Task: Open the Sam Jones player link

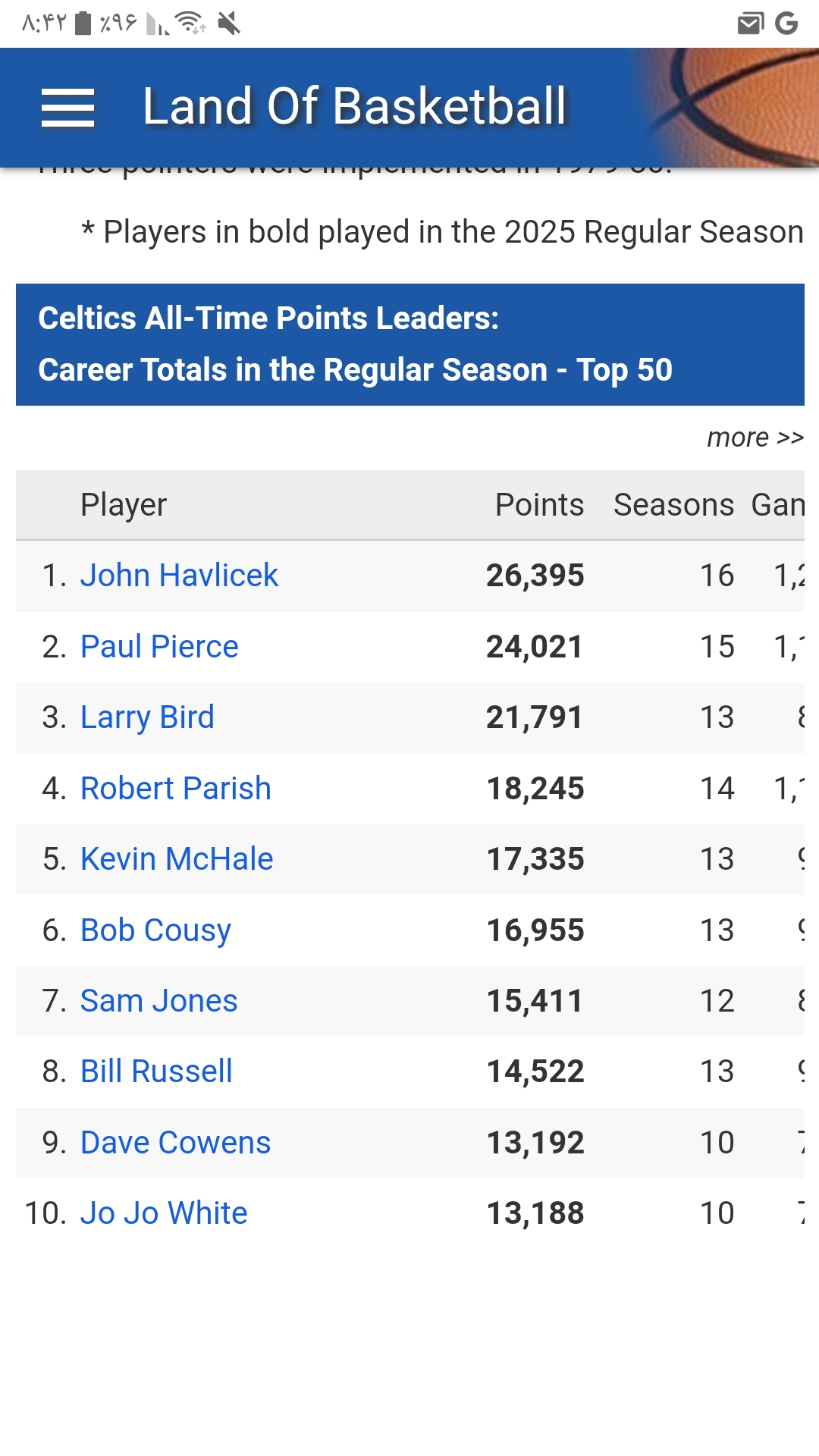Action: coord(158,1001)
